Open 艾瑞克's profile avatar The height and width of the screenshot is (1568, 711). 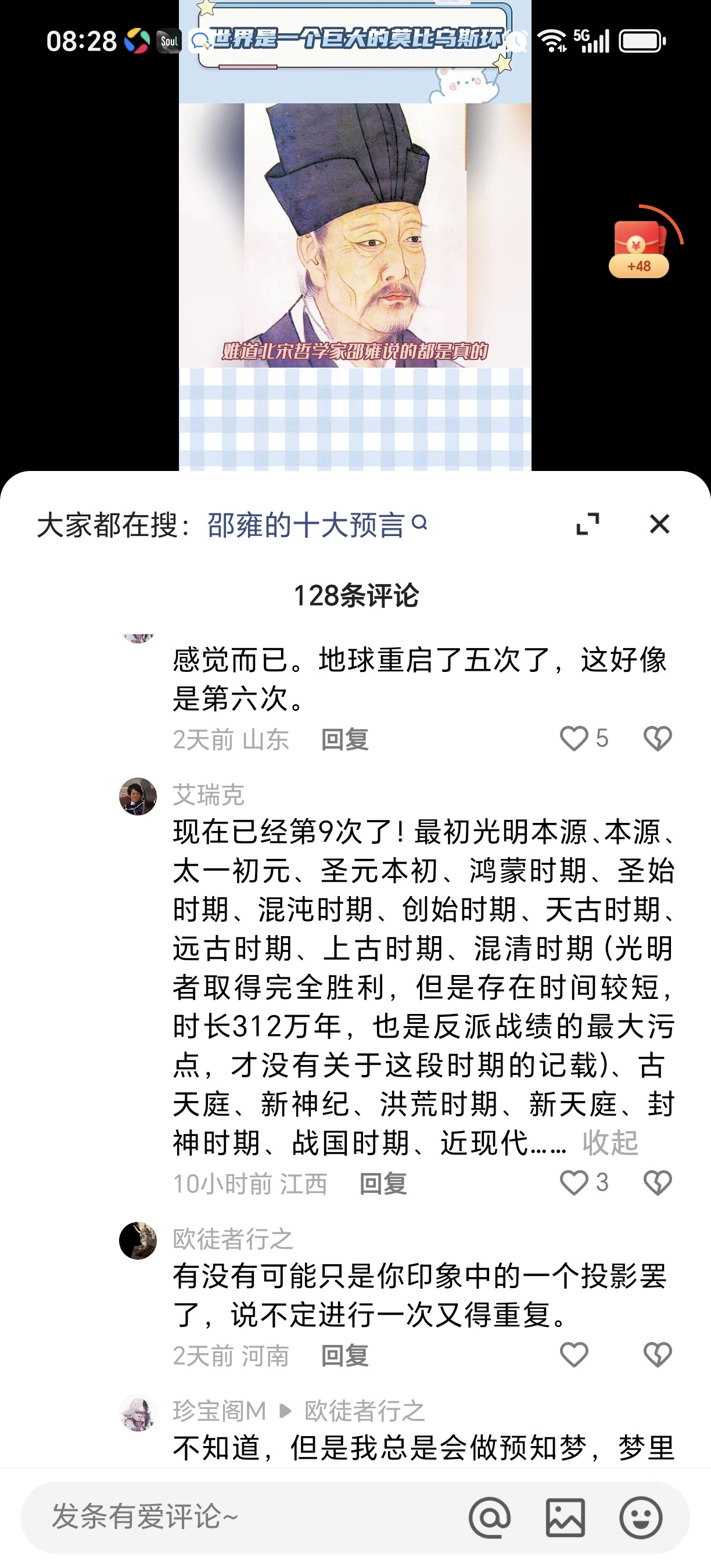[138, 796]
